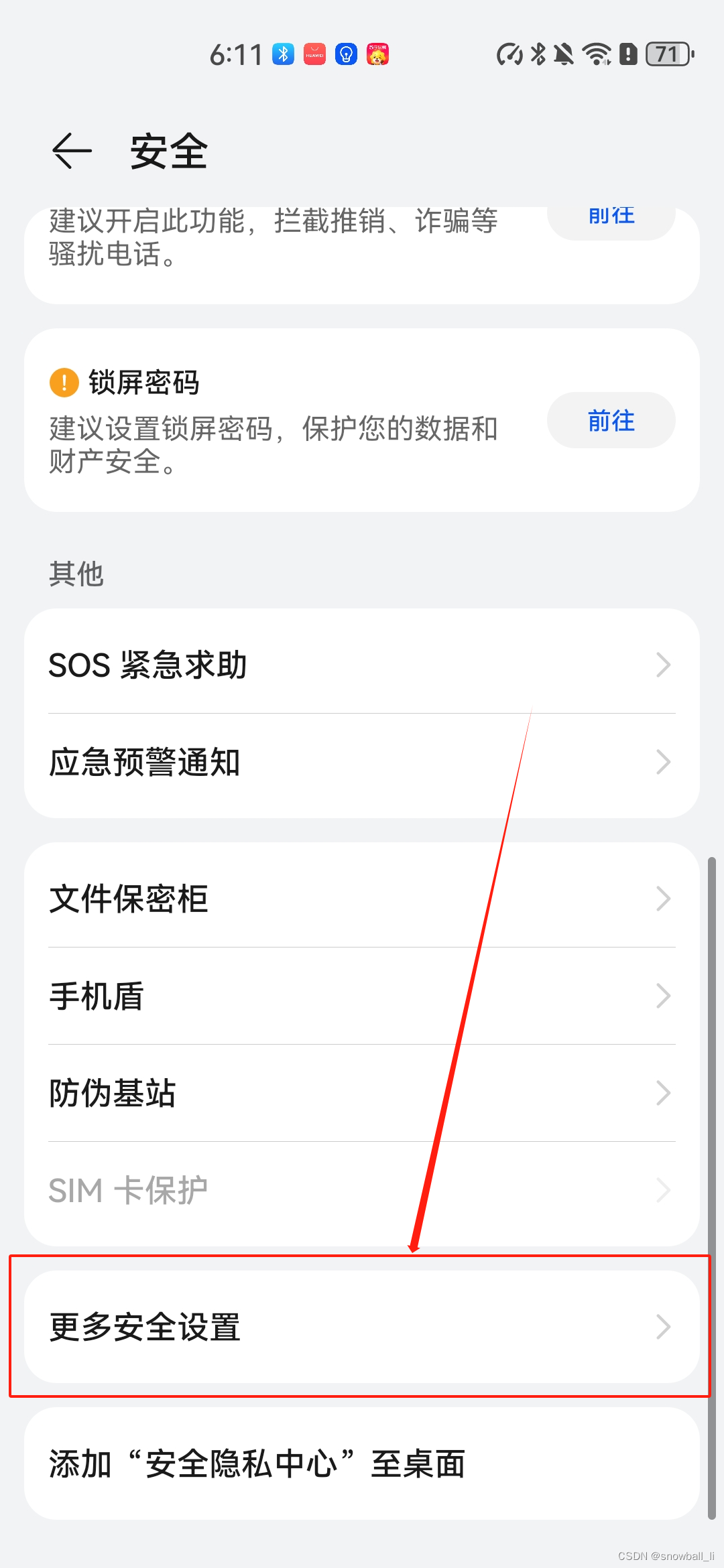Open 更多安全设置
This screenshot has height=1568, width=724.
(x=362, y=1327)
